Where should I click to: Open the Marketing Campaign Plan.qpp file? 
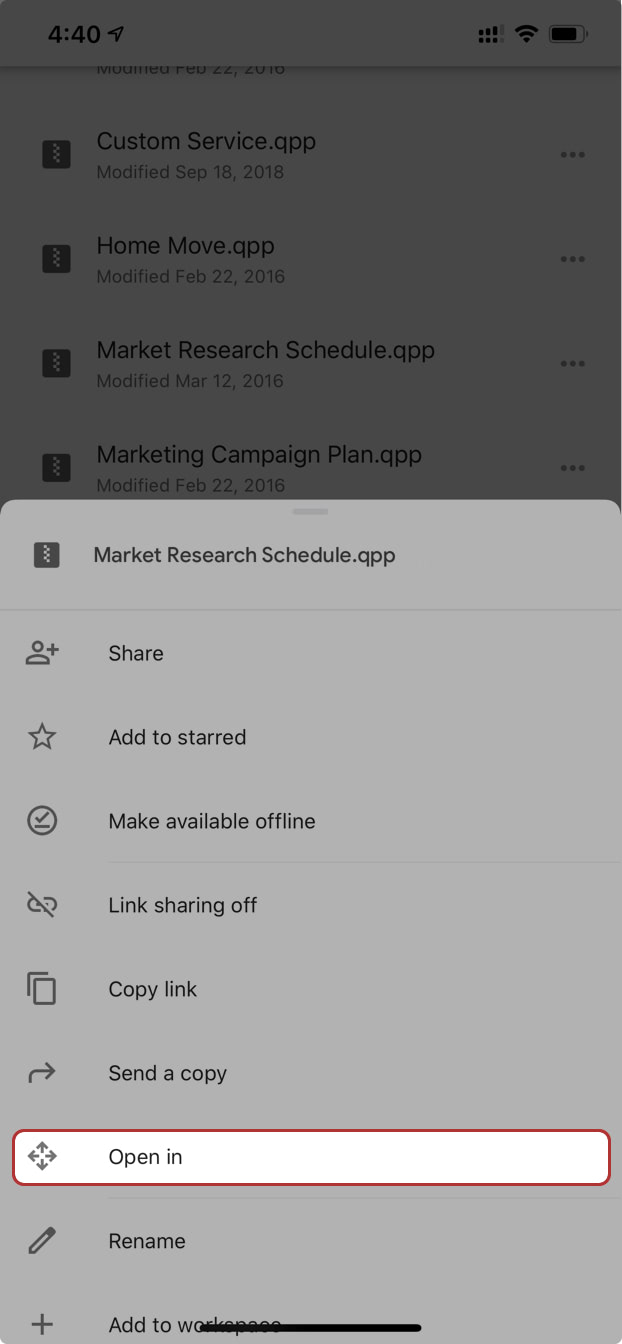[259, 456]
